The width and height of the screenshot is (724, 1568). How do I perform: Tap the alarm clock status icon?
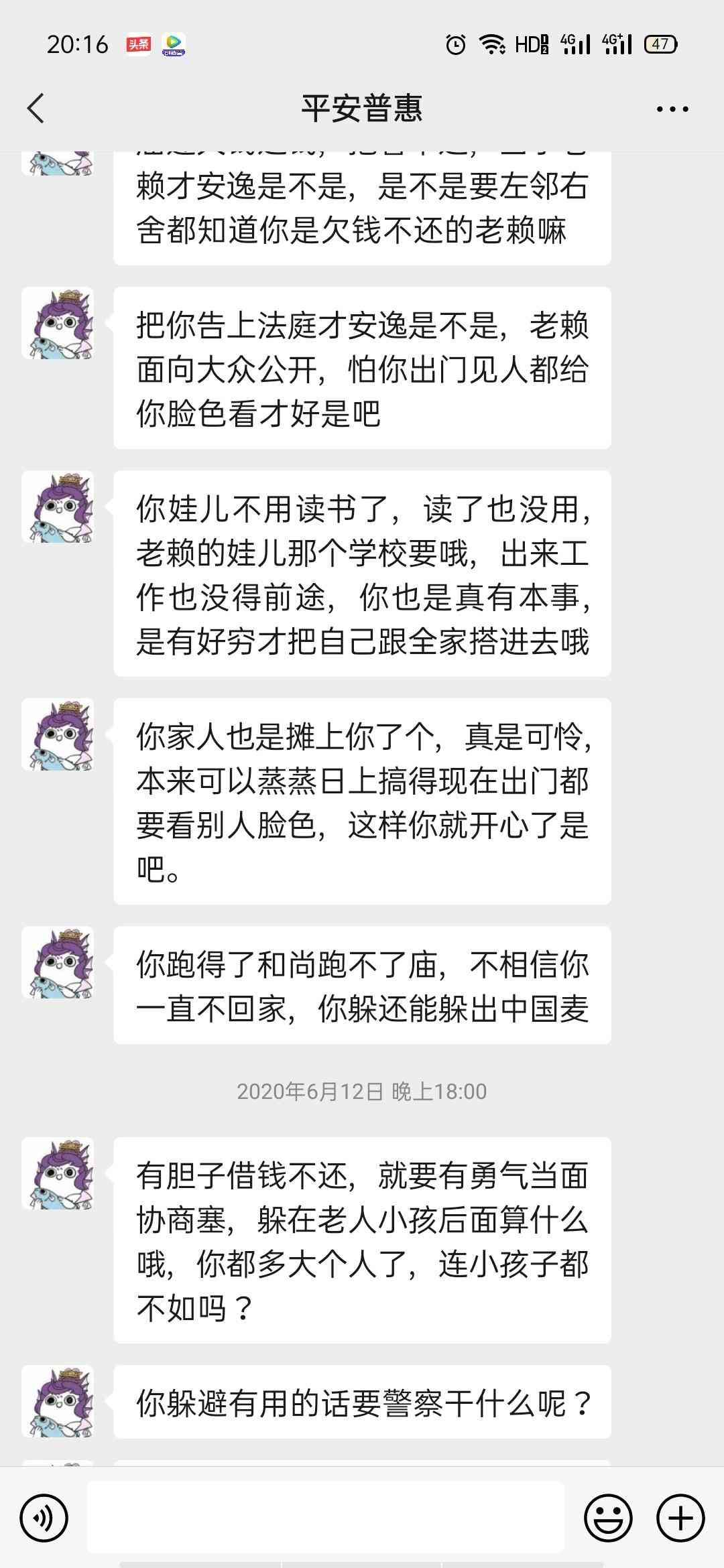click(x=456, y=46)
